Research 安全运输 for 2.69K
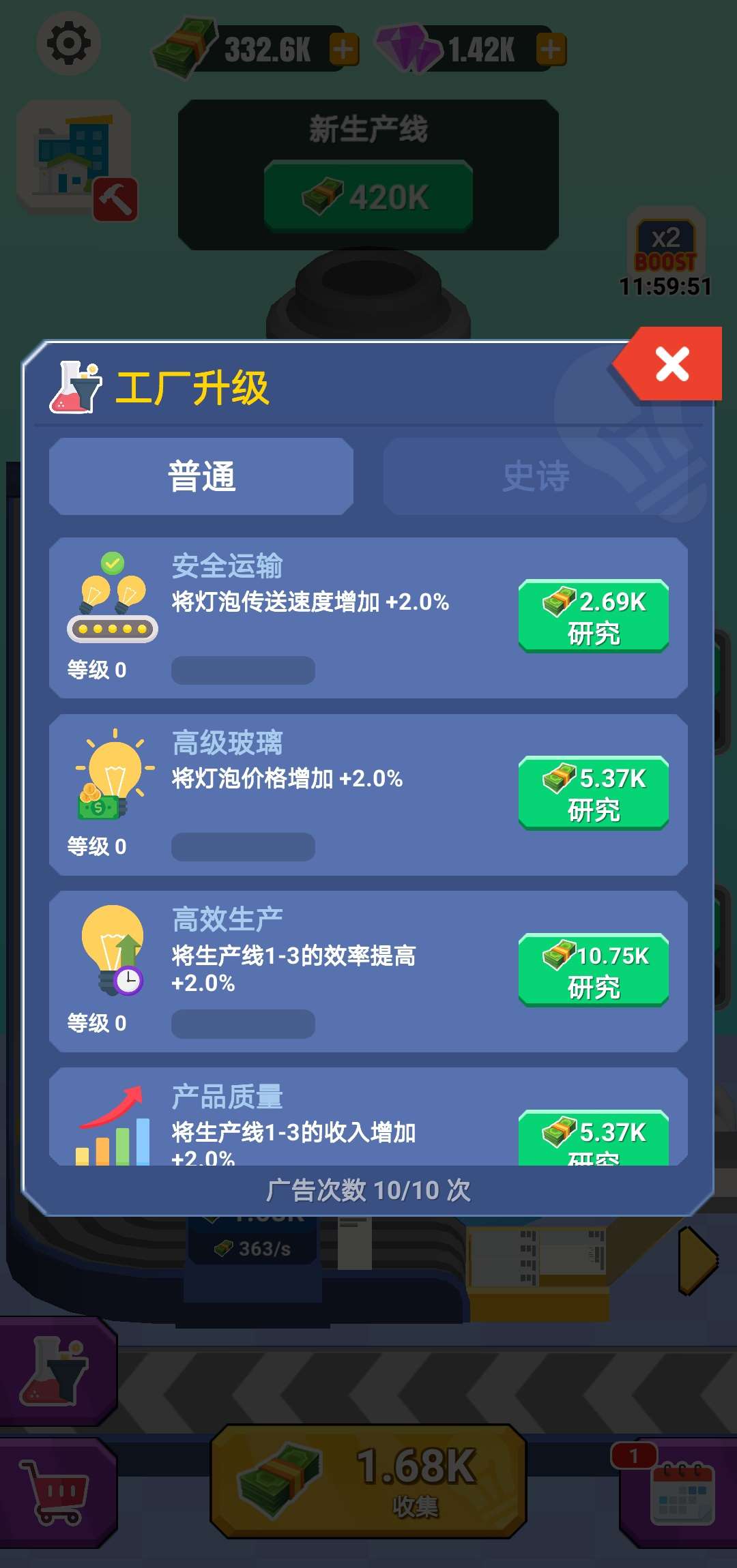 coord(593,616)
